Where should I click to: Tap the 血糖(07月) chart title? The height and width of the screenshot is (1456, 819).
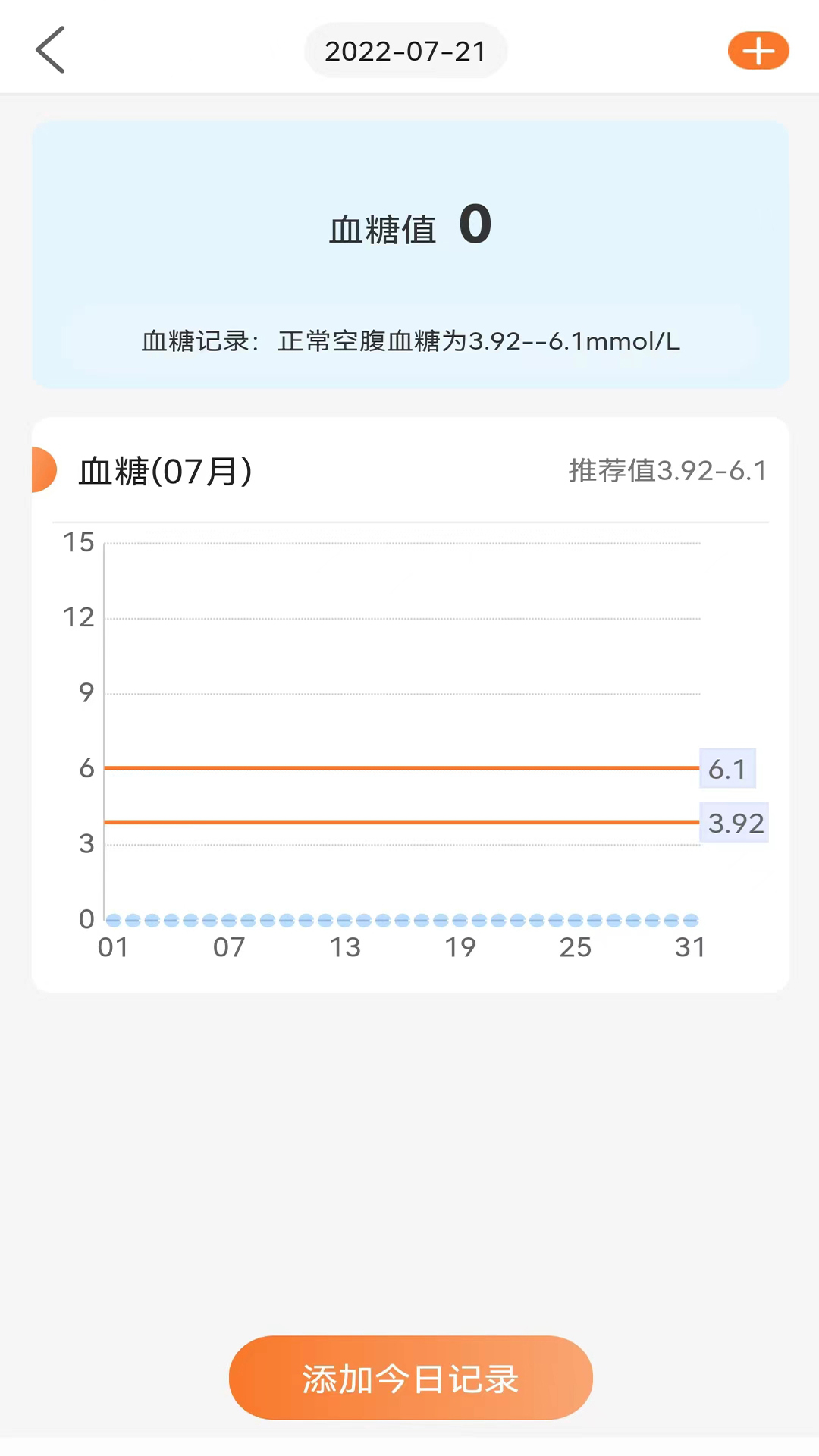coord(165,470)
